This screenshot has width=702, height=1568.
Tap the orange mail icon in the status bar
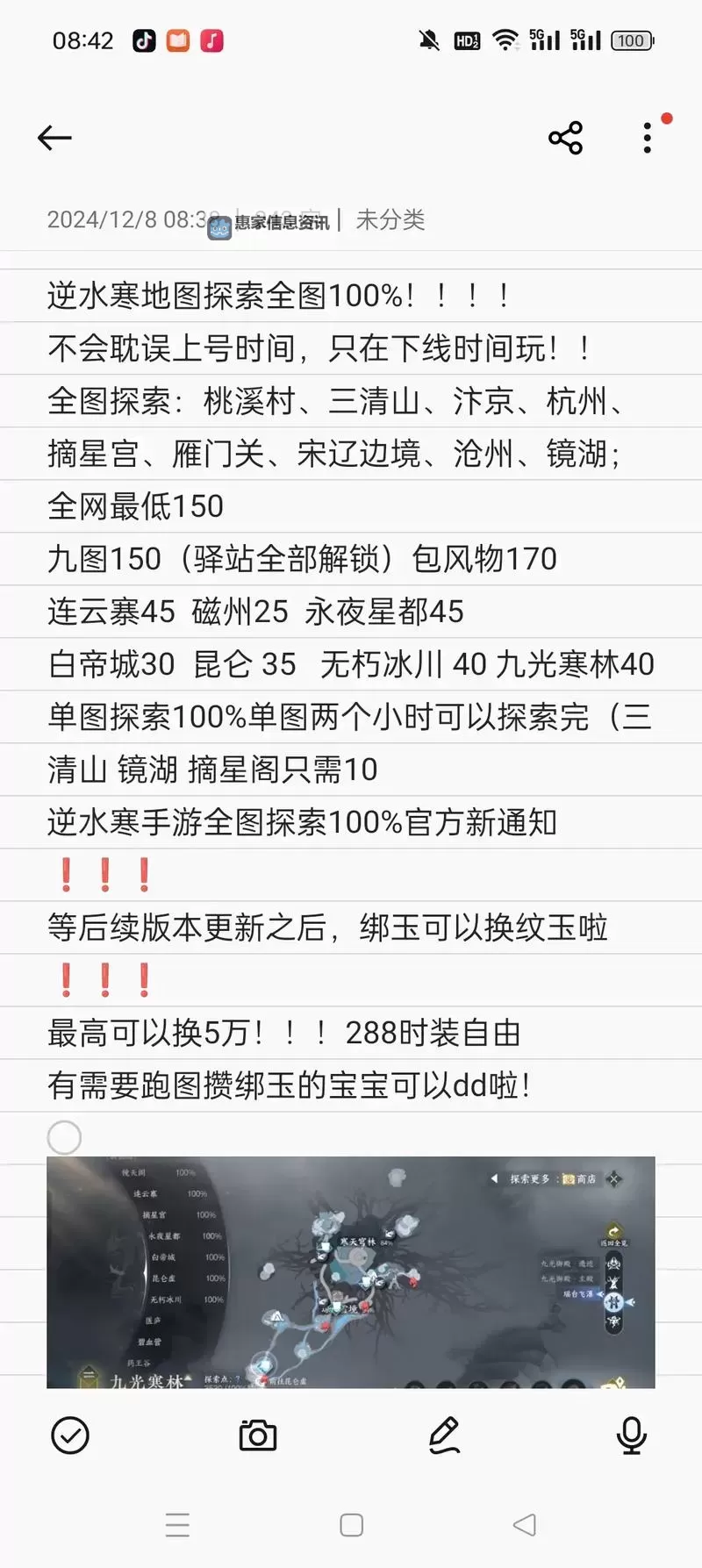click(178, 39)
